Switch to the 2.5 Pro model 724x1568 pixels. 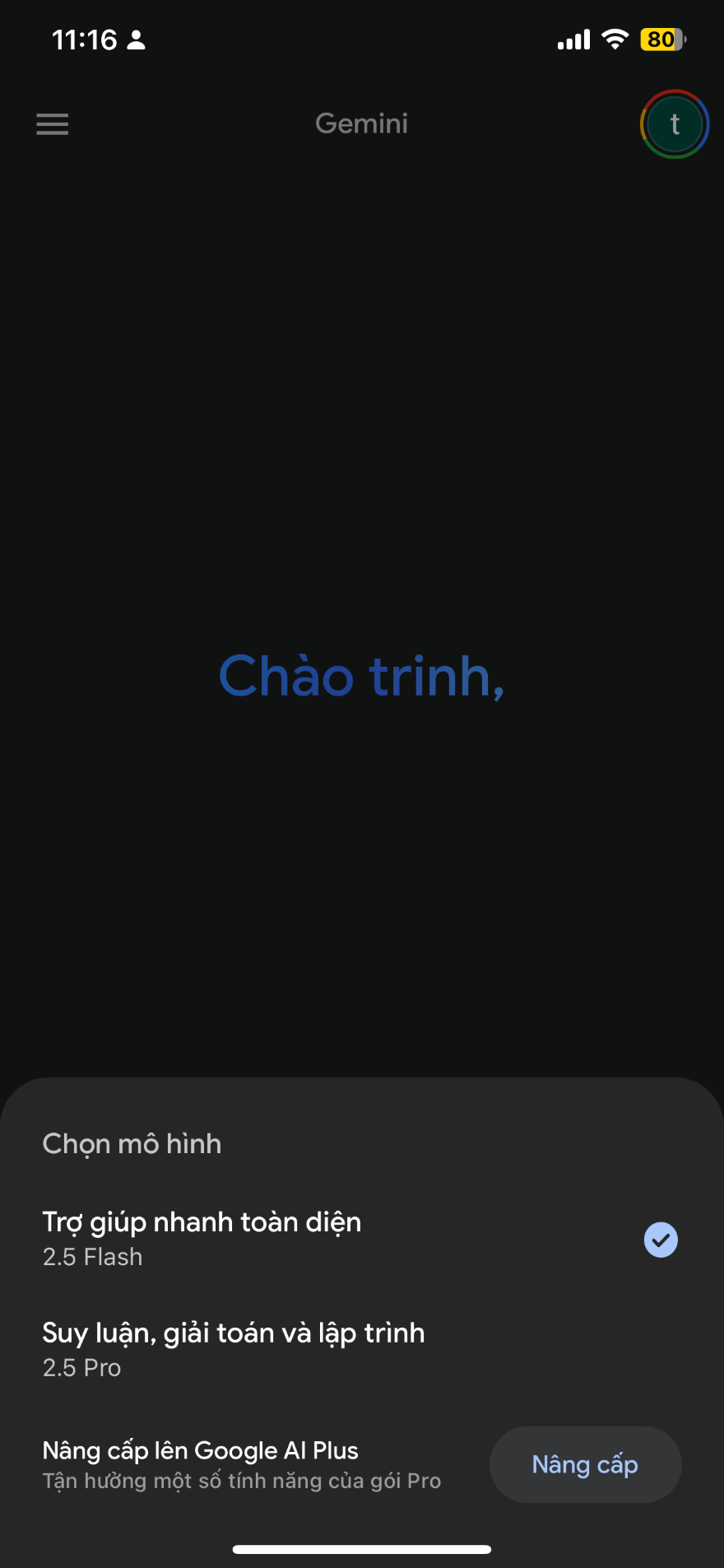point(234,1348)
